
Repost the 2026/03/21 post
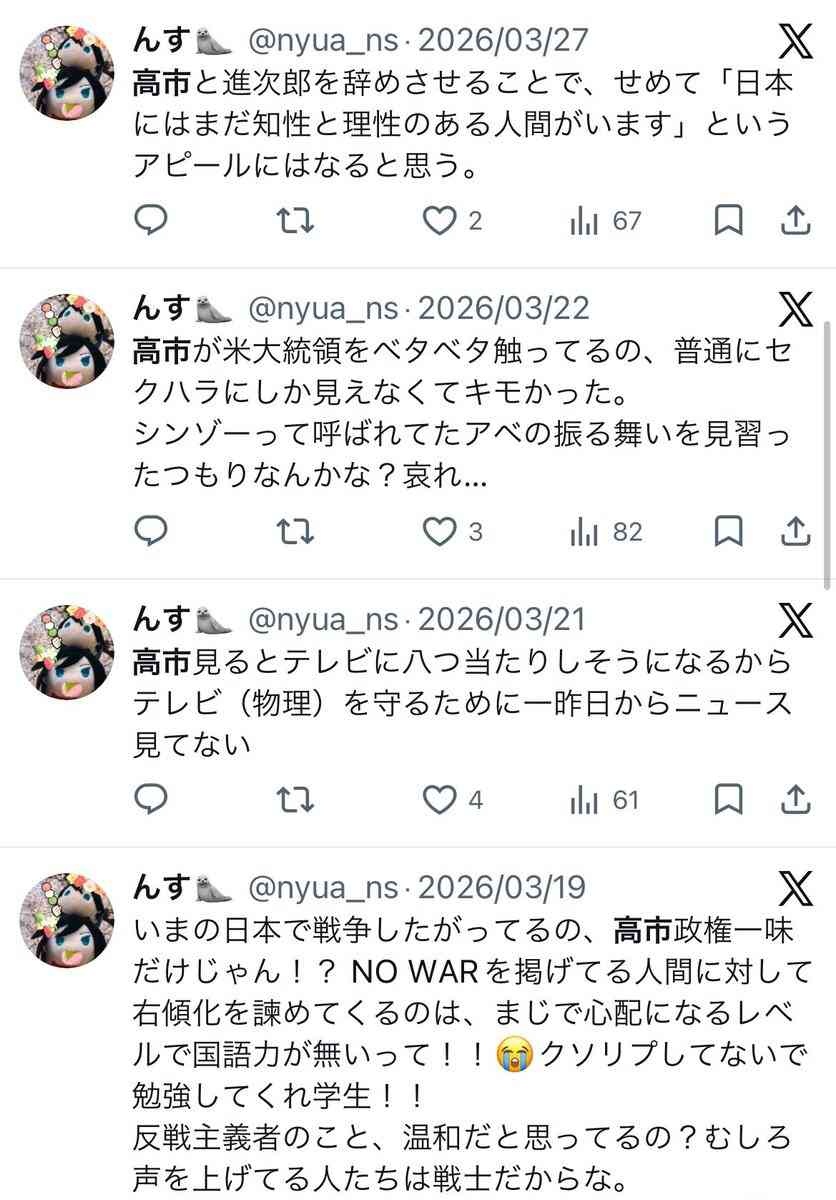tap(294, 799)
